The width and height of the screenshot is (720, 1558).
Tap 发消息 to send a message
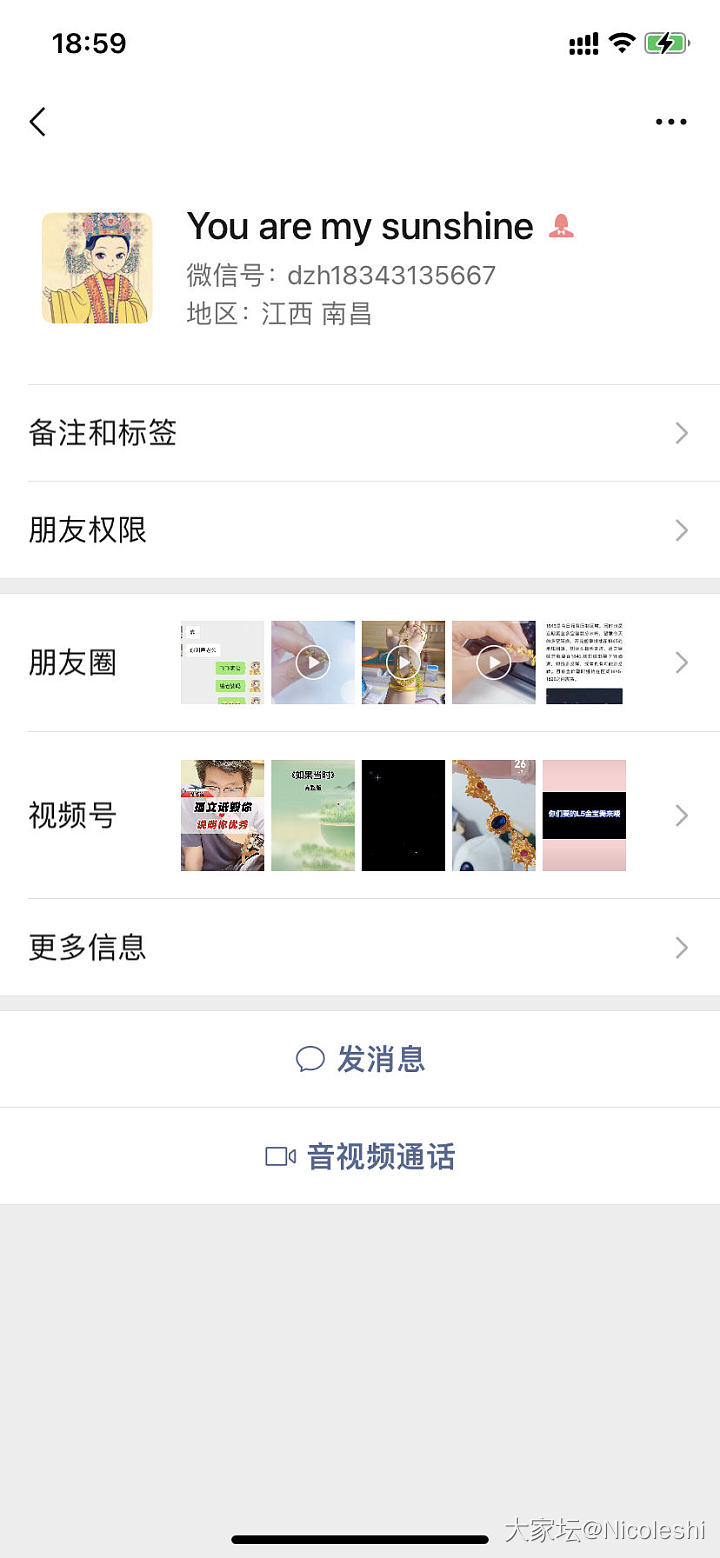point(361,1059)
